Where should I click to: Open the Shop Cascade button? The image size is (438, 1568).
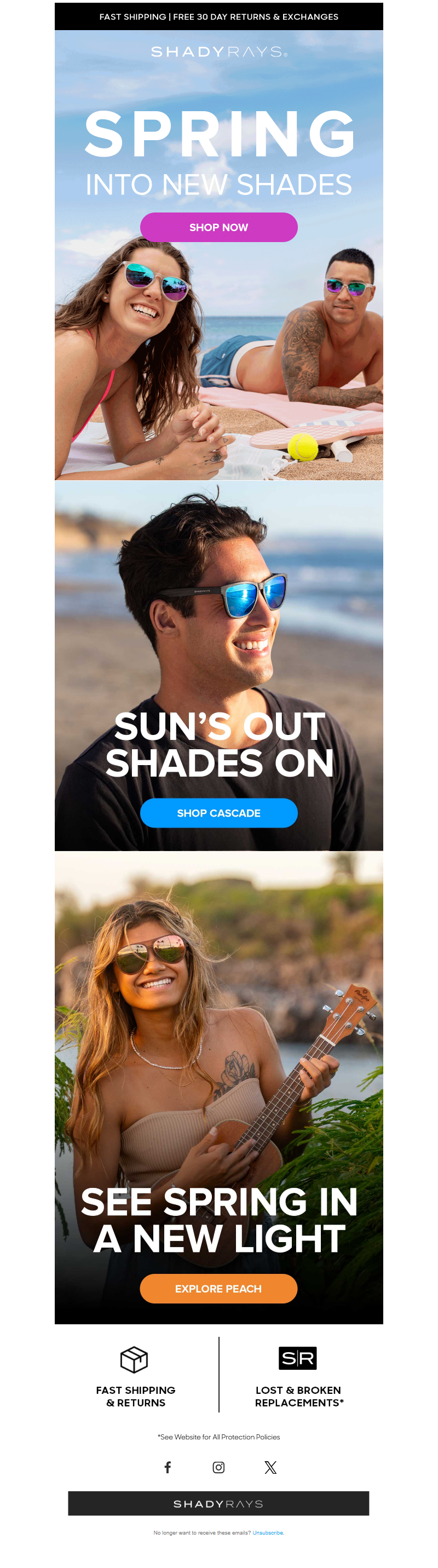pos(218,813)
